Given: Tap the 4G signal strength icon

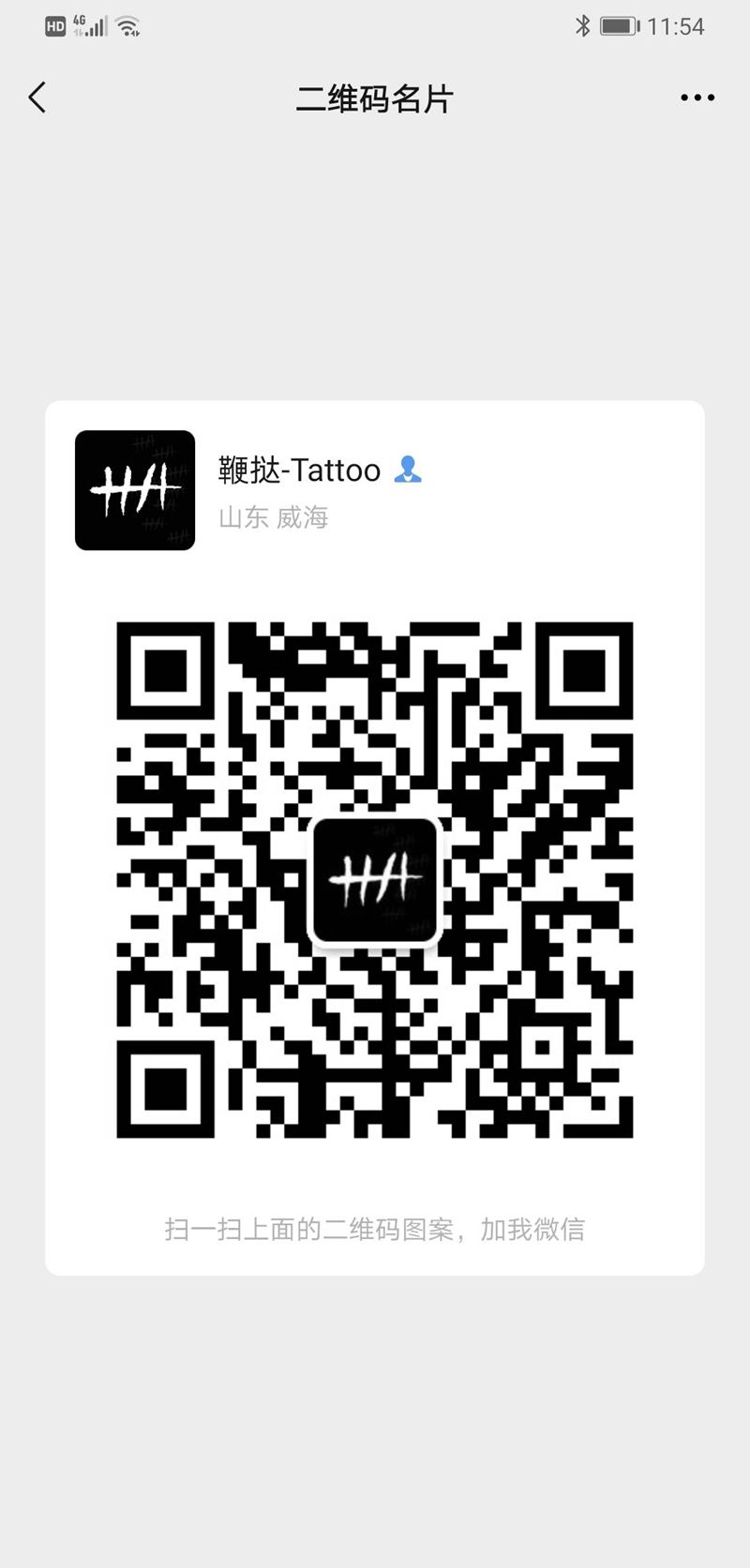Looking at the screenshot, I should click(86, 26).
